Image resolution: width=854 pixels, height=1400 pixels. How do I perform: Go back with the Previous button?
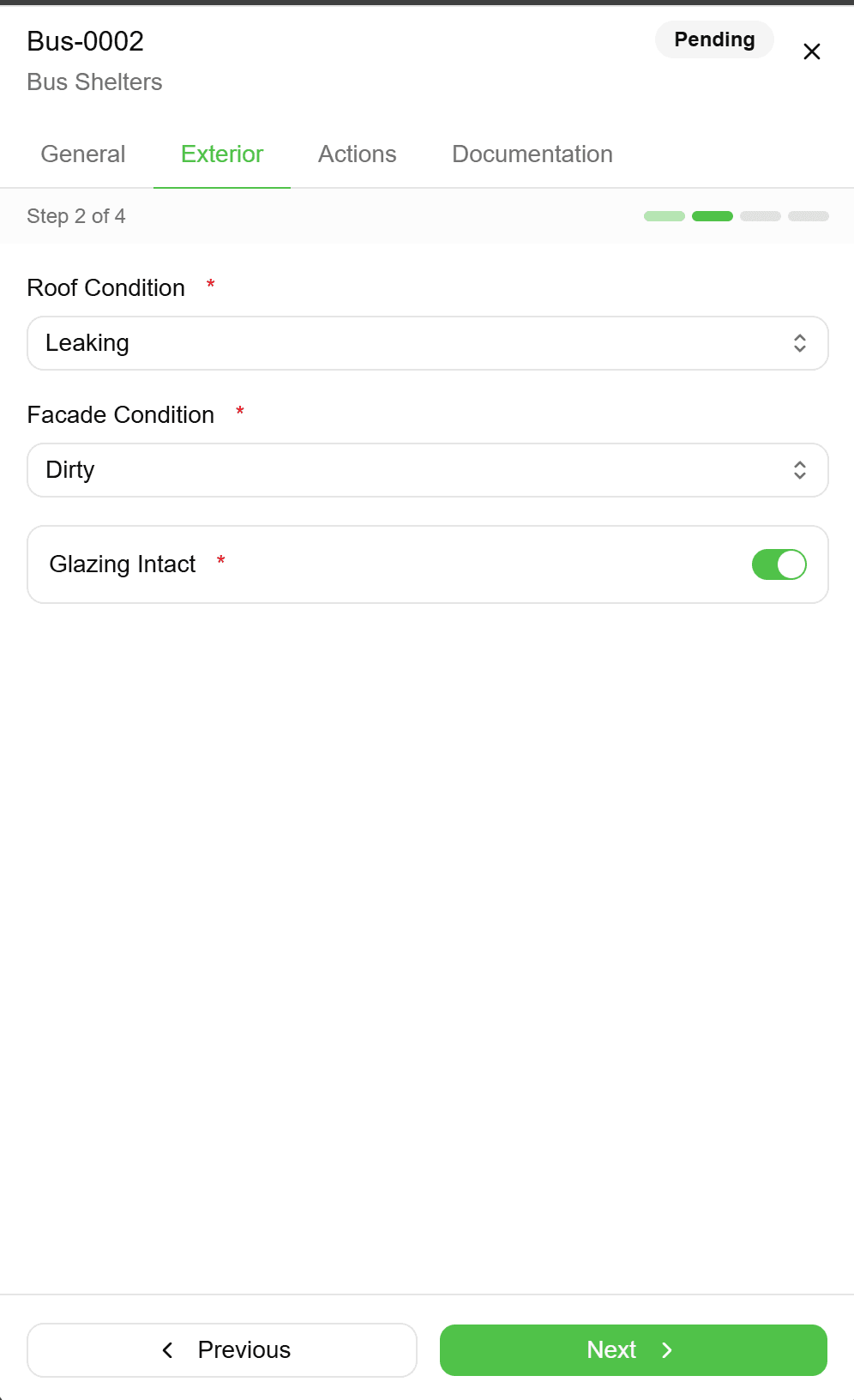point(222,1350)
